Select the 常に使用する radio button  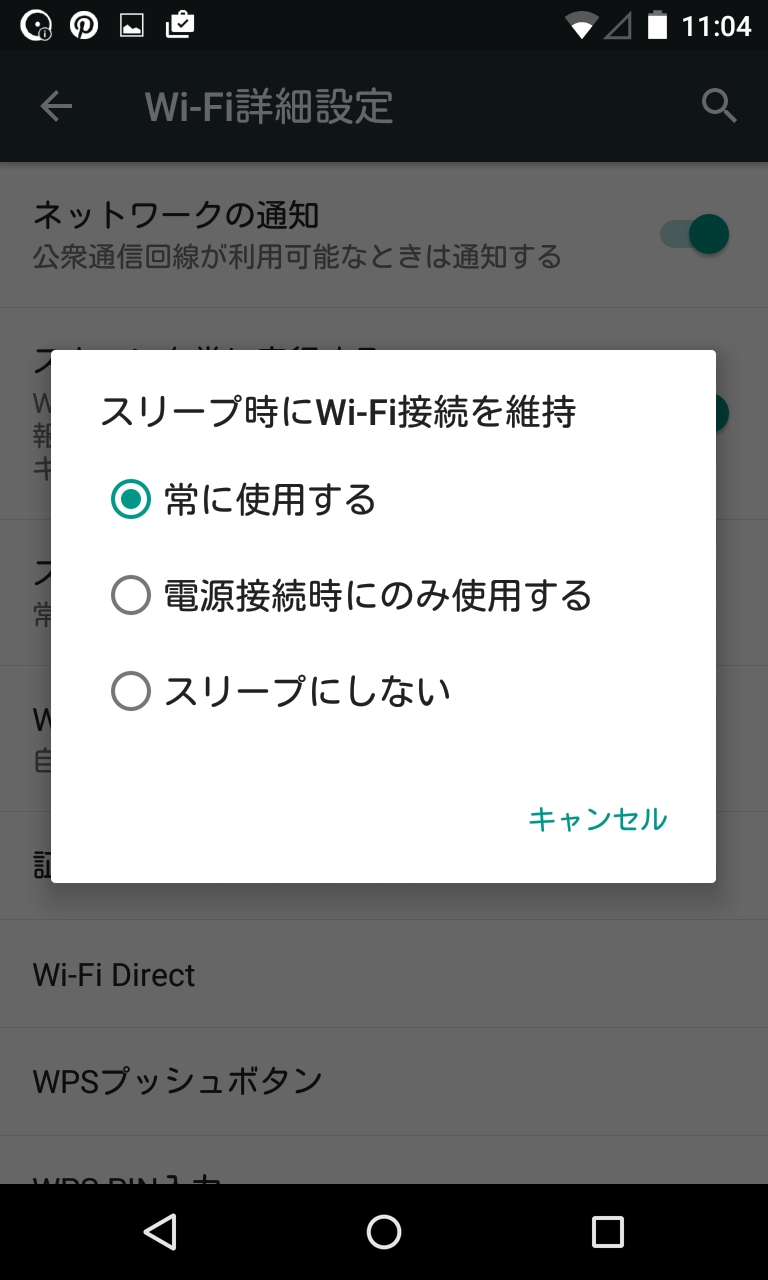(x=130, y=498)
